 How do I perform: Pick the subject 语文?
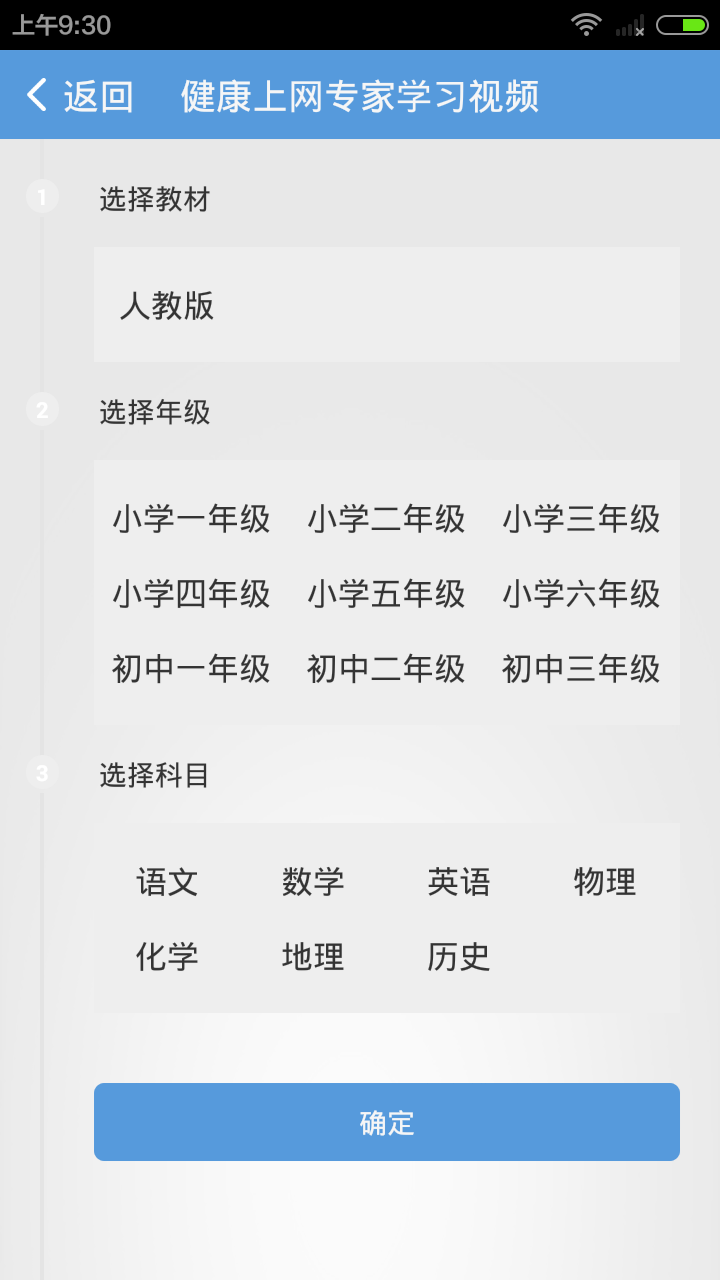click(167, 882)
